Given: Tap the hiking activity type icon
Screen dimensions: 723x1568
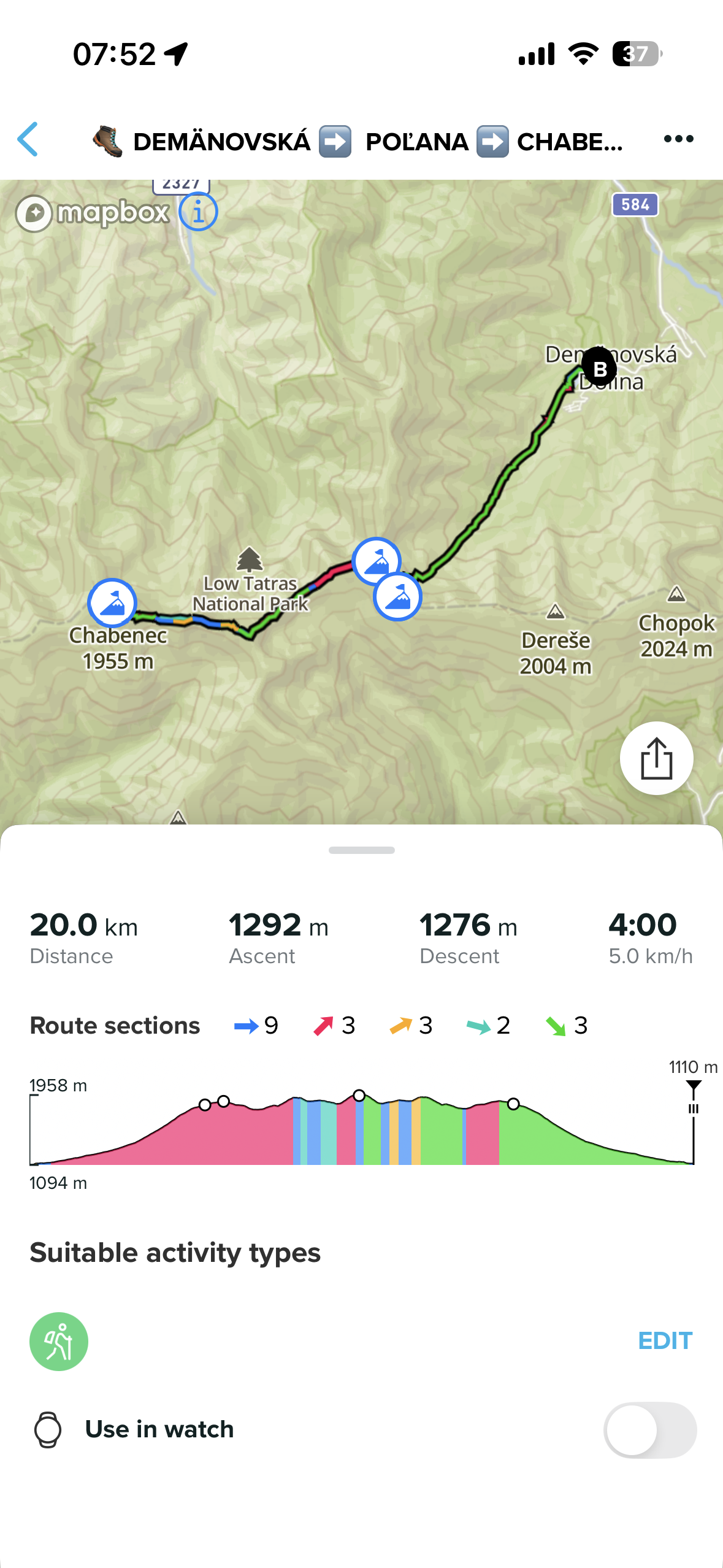Looking at the screenshot, I should tap(59, 1342).
